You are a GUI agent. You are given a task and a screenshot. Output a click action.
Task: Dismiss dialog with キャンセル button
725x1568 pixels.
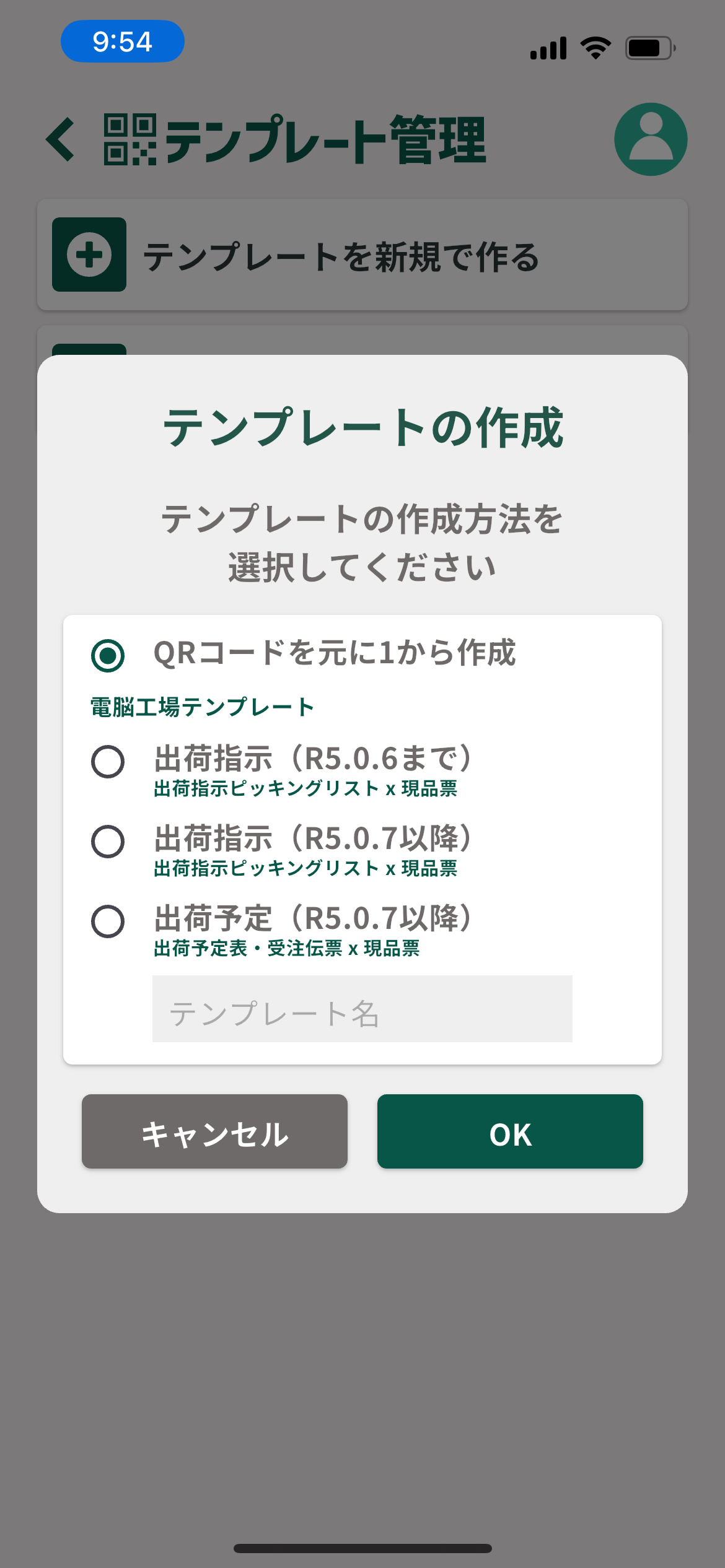[x=214, y=1131]
